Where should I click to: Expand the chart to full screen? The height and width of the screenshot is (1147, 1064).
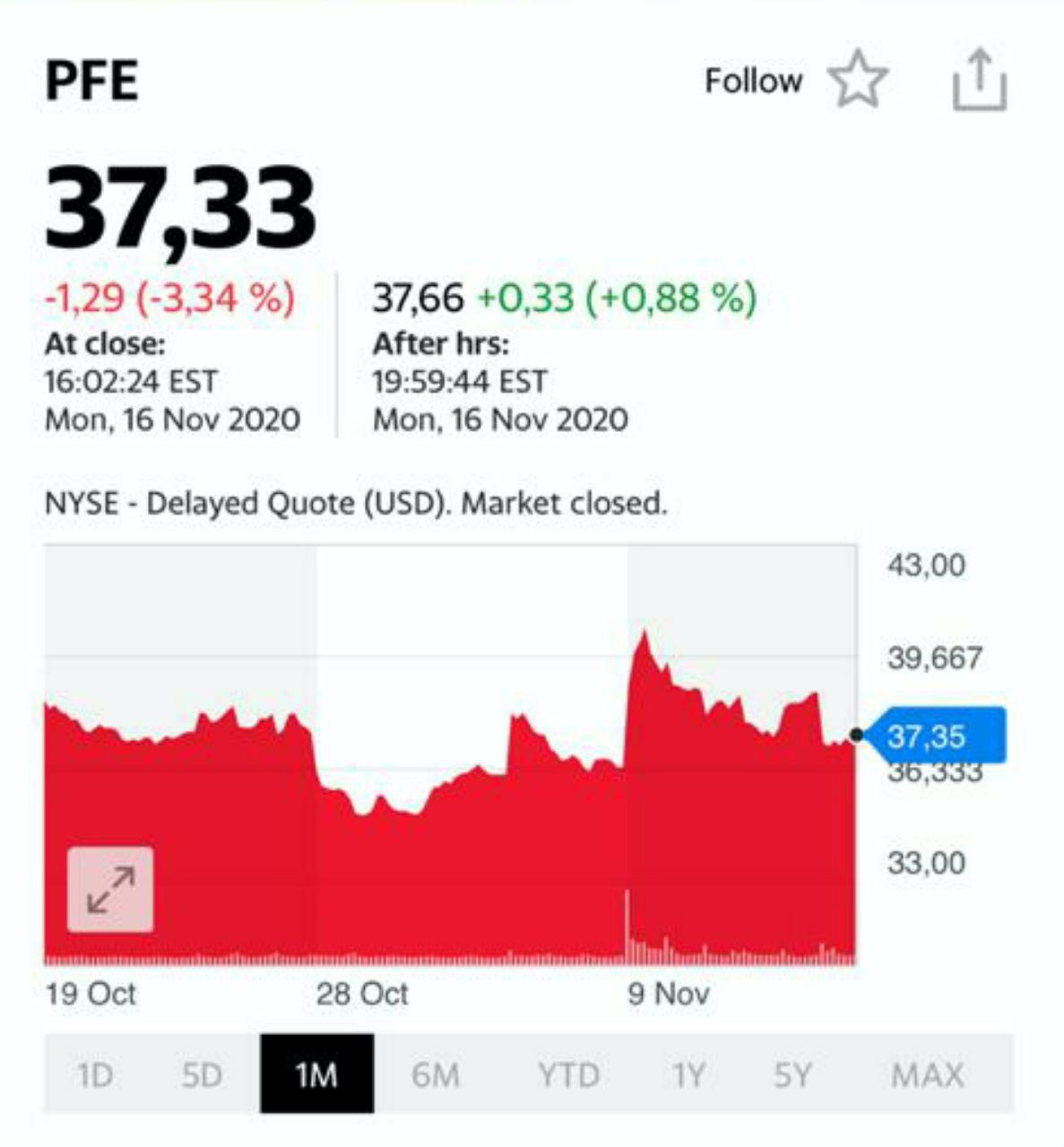point(110,889)
